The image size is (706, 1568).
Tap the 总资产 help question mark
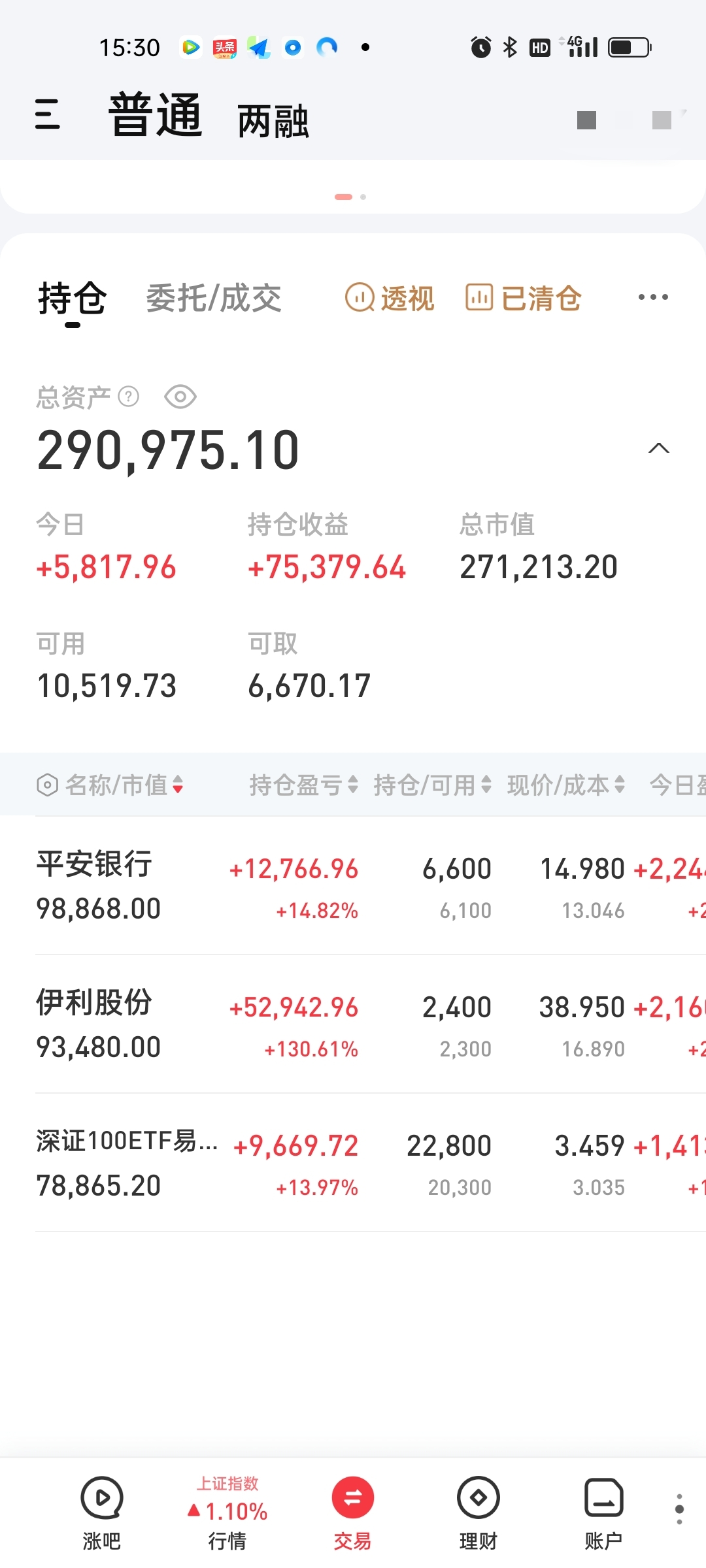pos(129,397)
